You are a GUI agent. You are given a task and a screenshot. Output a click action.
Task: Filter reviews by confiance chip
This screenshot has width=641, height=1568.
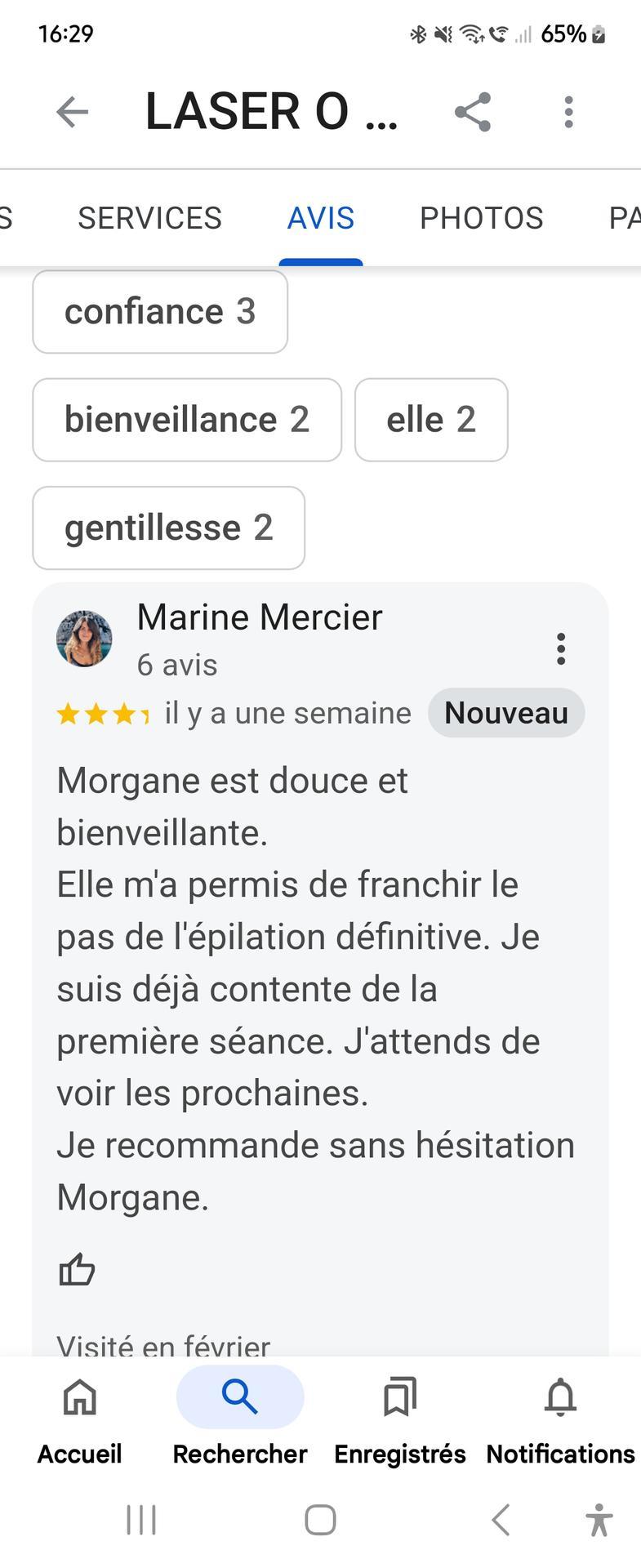pyautogui.click(x=160, y=312)
